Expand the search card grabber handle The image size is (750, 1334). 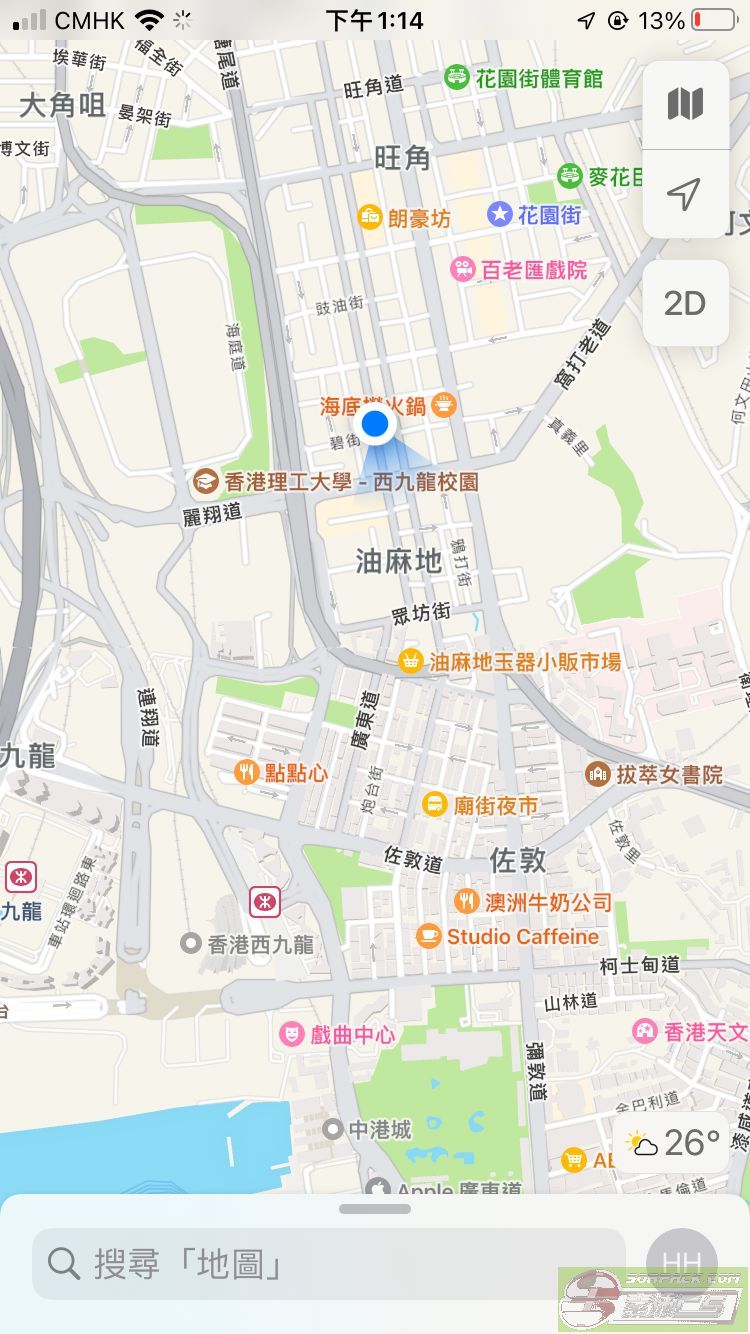[x=375, y=1209]
